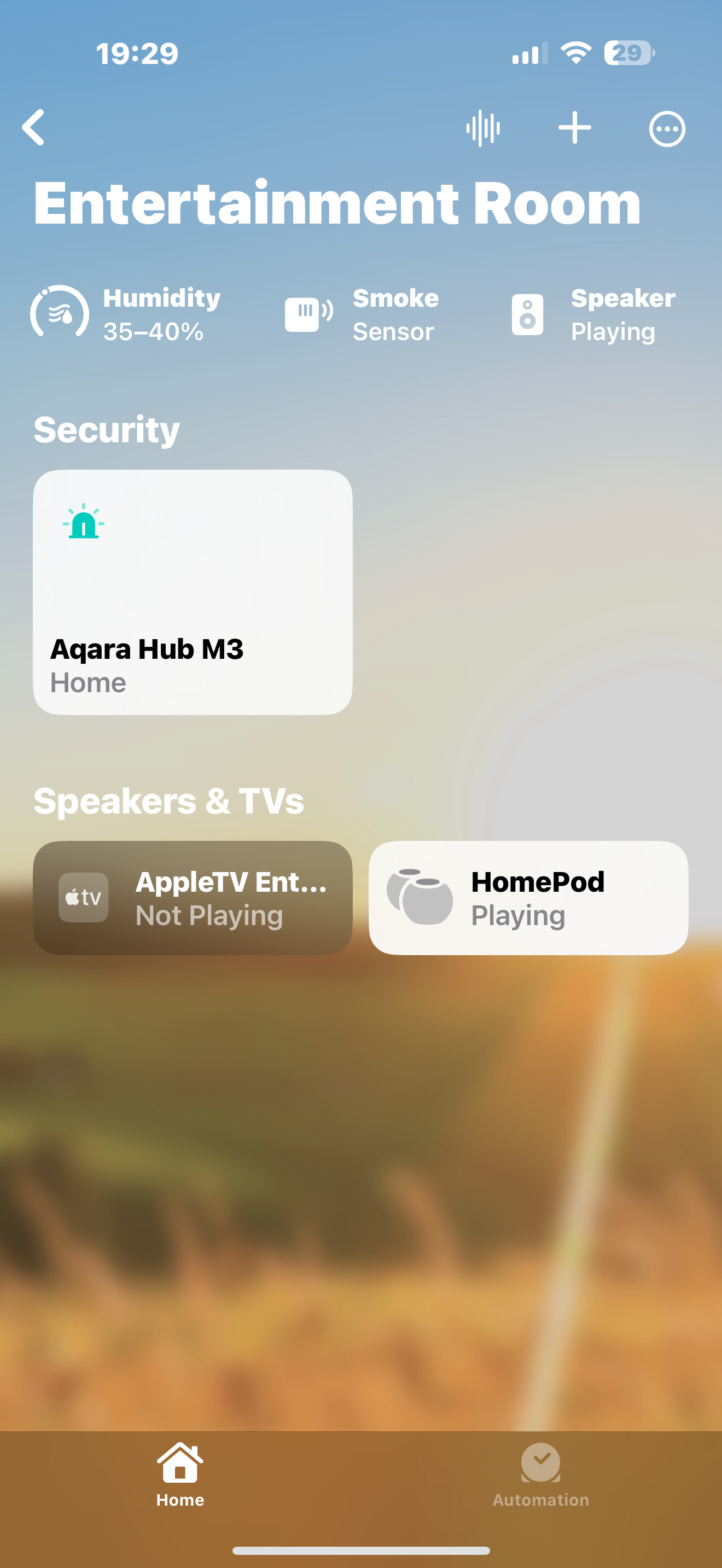The width and height of the screenshot is (722, 1568).
Task: Toggle the HomePod Playing tile
Action: click(528, 897)
